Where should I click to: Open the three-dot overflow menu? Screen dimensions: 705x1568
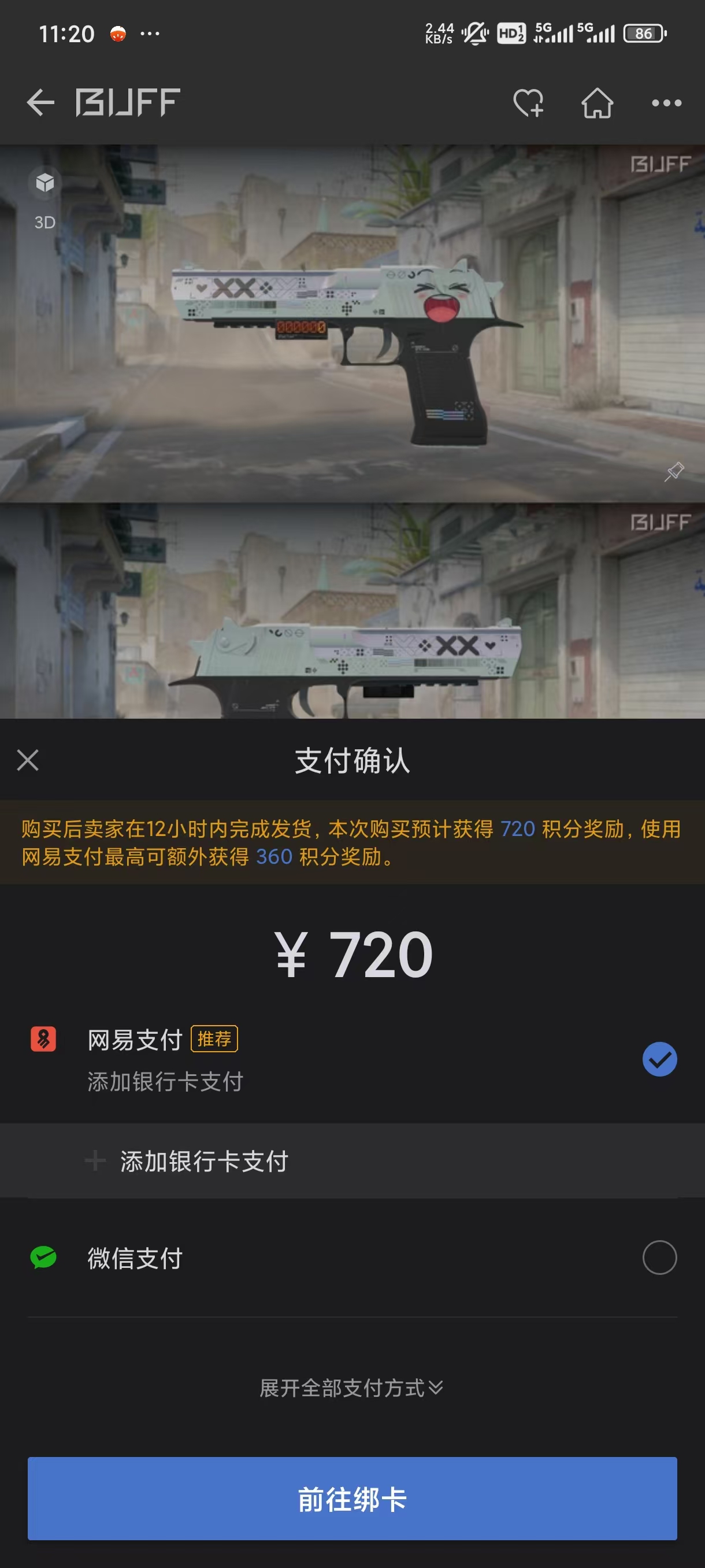666,102
